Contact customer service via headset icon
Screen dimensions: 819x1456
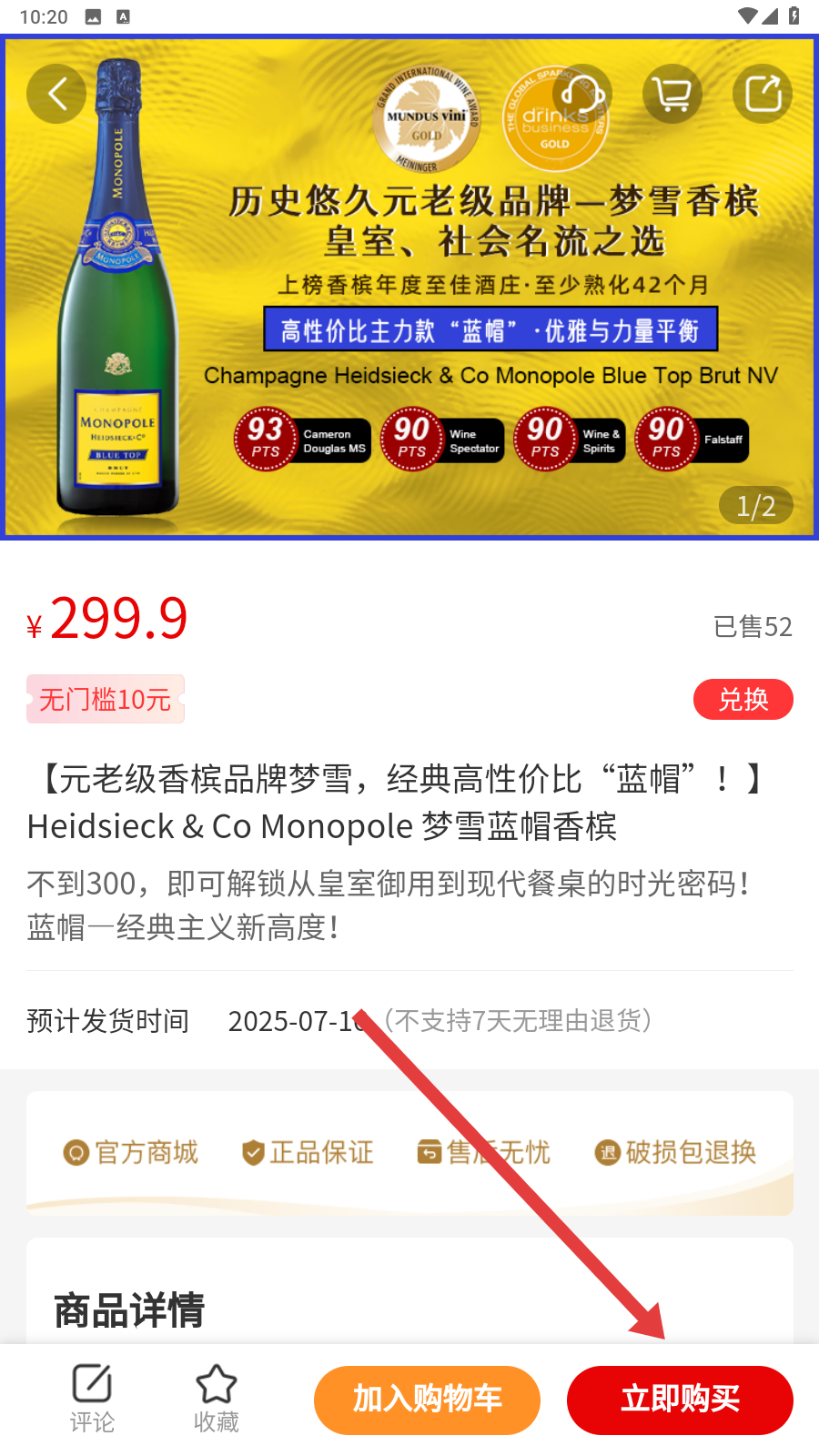[x=581, y=94]
